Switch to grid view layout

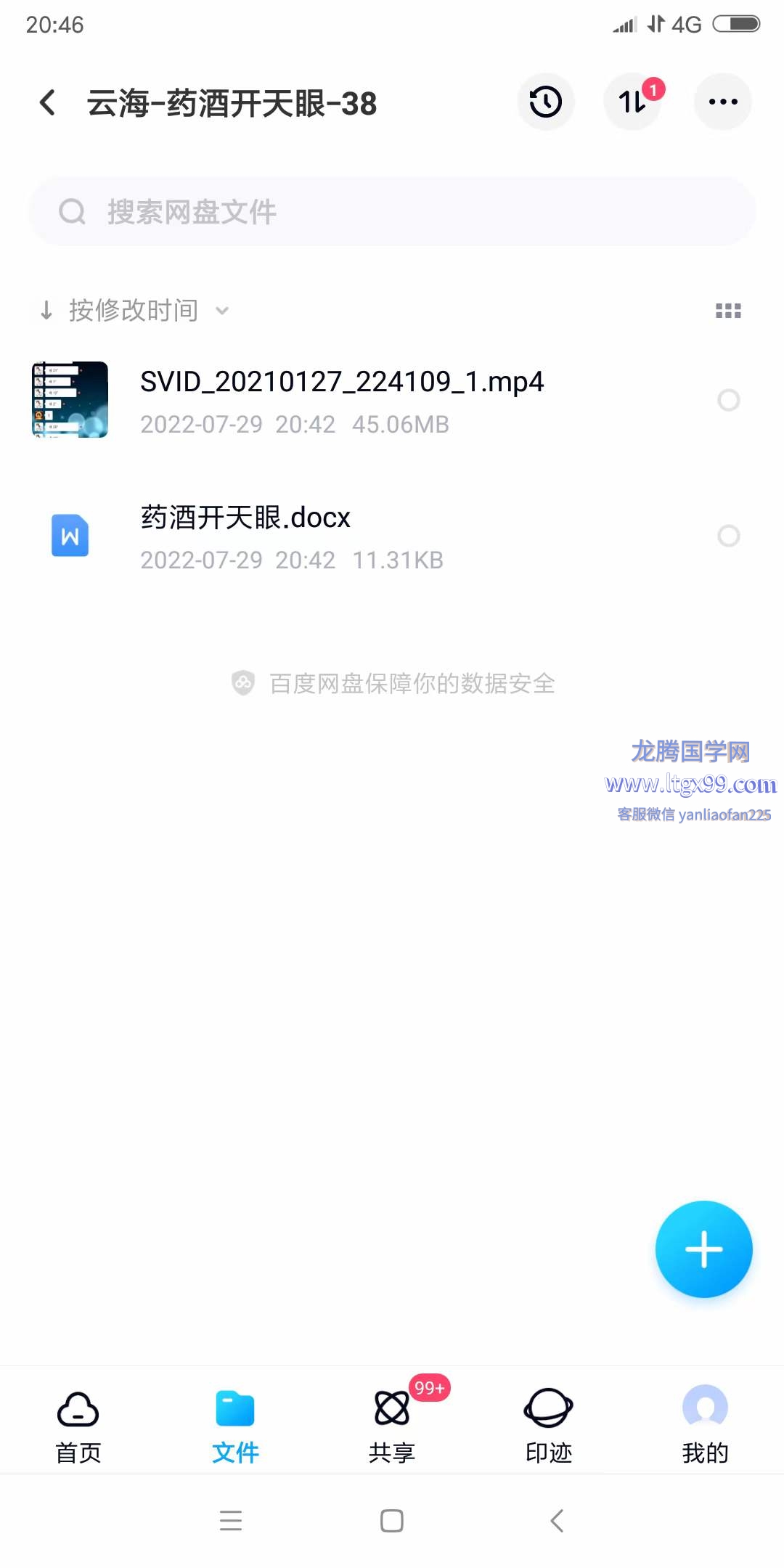click(728, 311)
